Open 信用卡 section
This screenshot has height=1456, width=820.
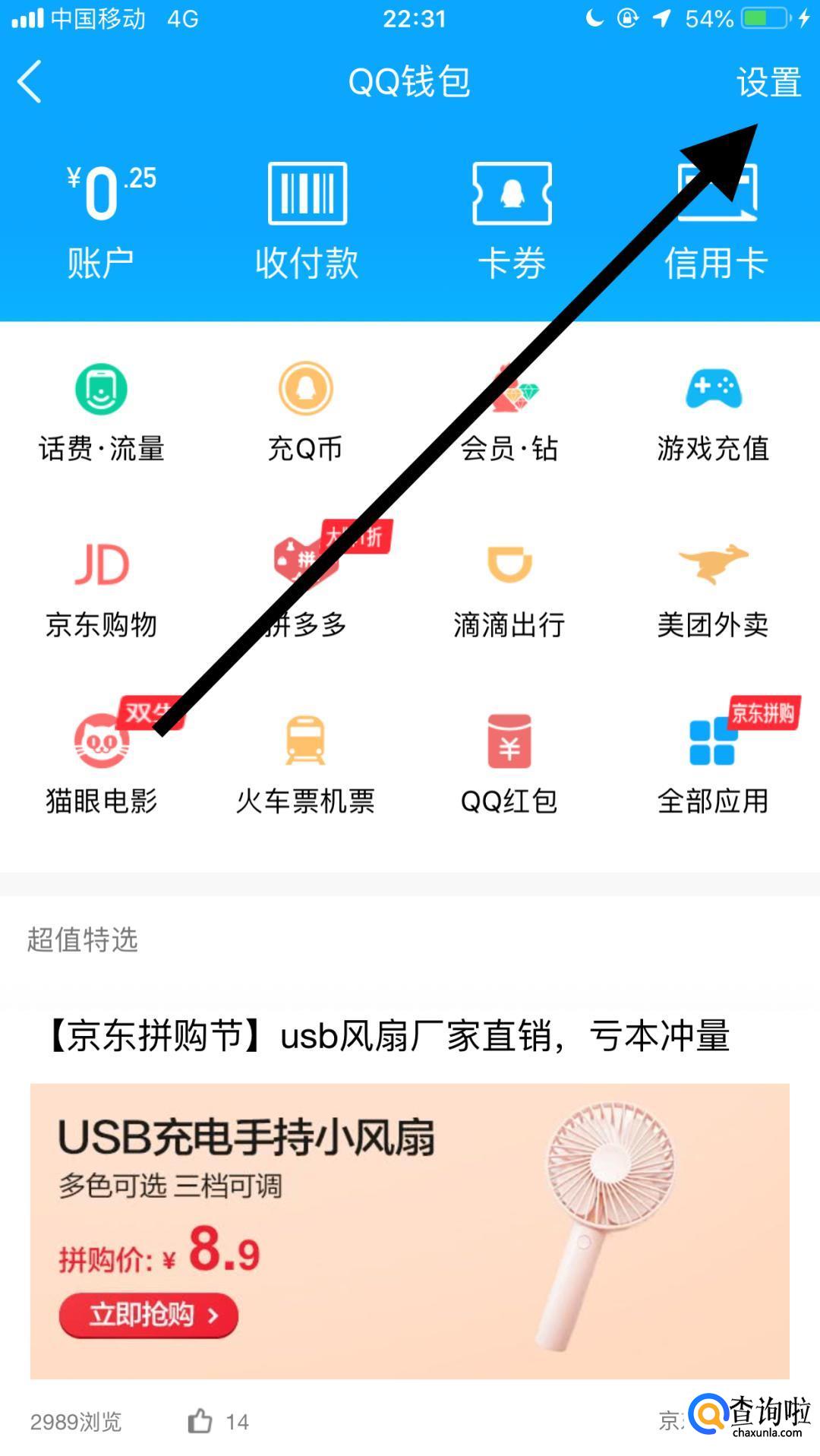tap(716, 220)
